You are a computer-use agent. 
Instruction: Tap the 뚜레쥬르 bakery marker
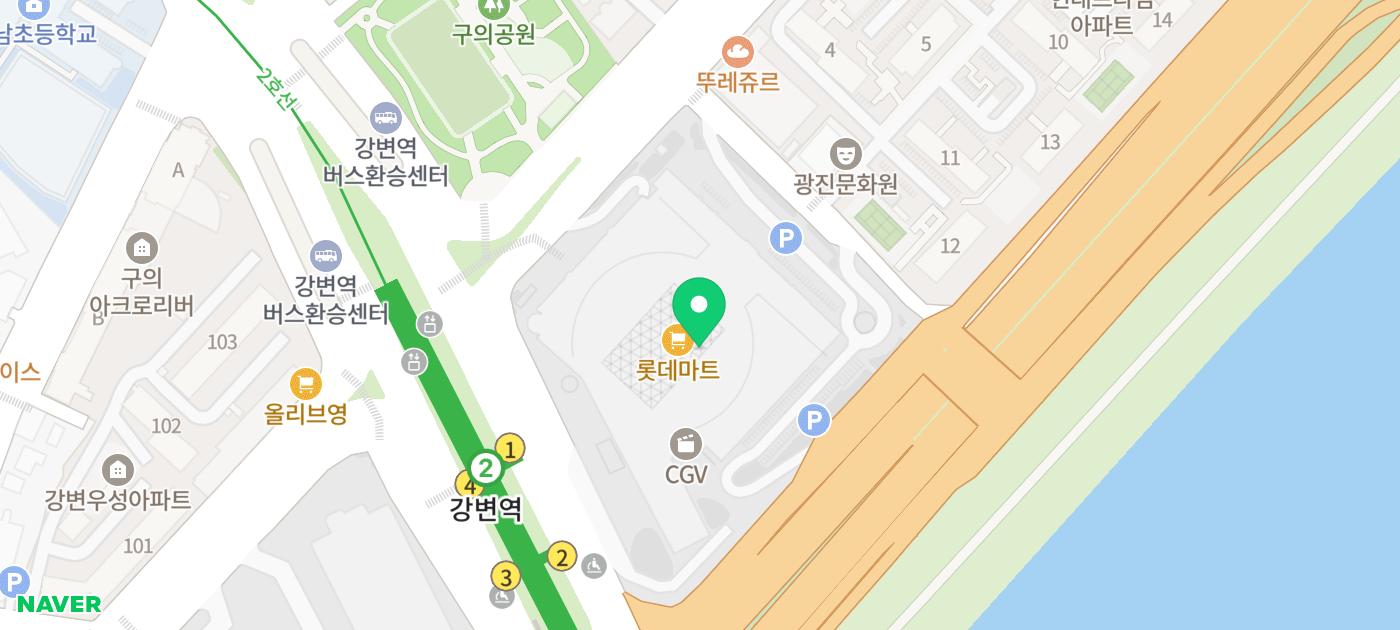[x=738, y=51]
